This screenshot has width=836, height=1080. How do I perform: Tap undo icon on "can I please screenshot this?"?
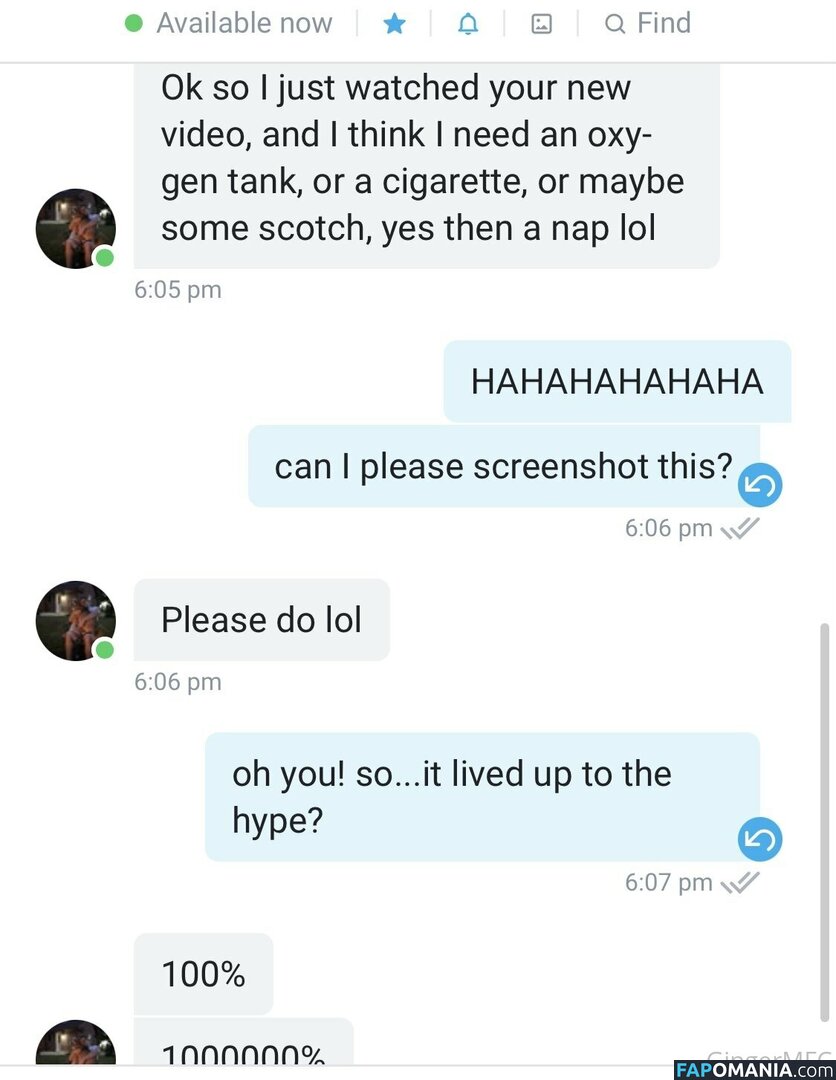coord(759,486)
